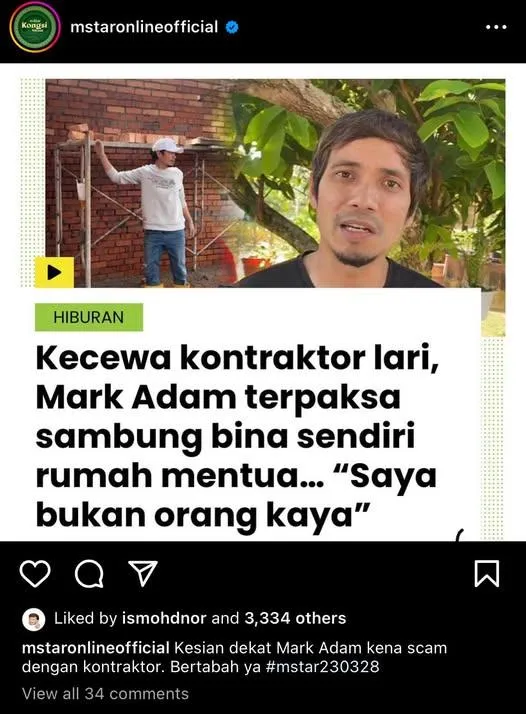Like the post with heart icon
Screen dimensions: 526x714
pyautogui.click(x=35, y=573)
